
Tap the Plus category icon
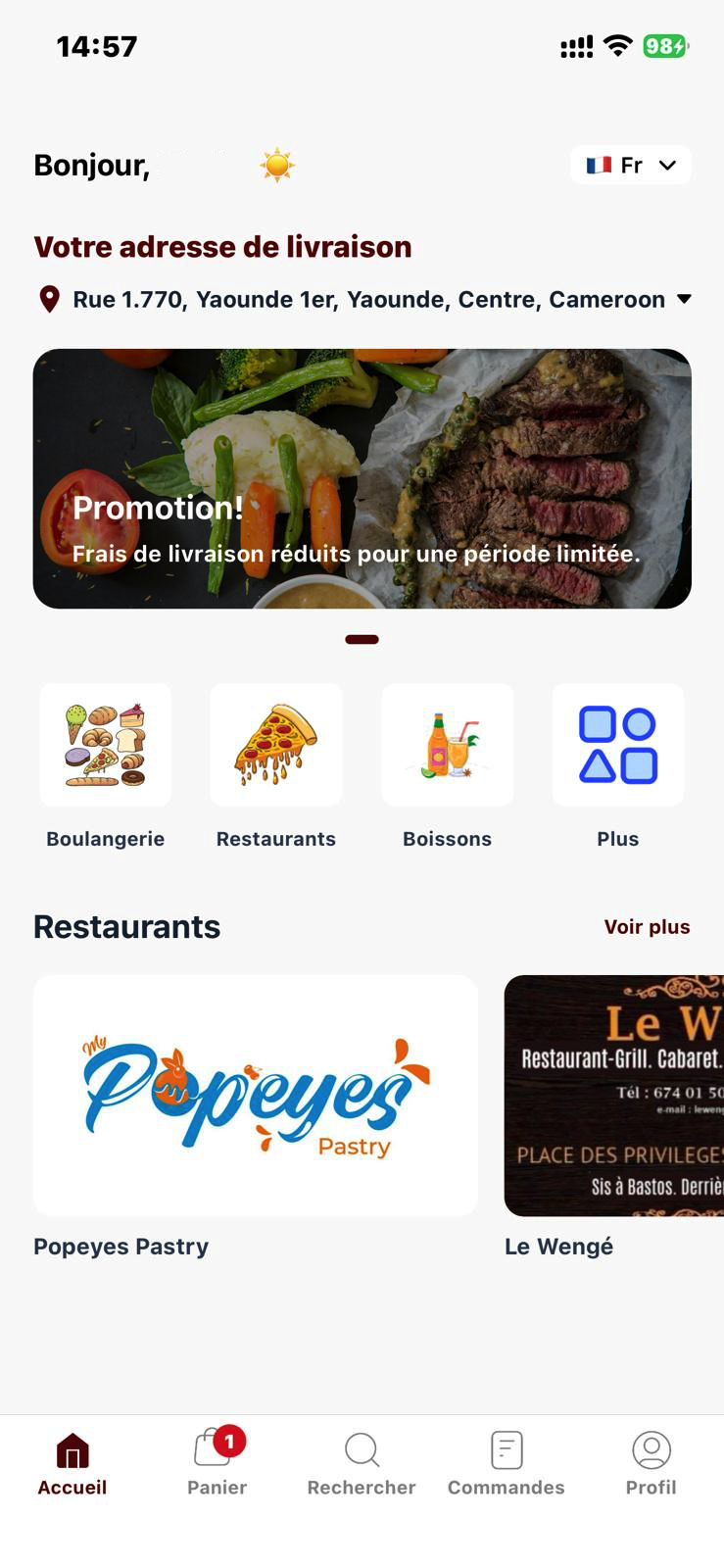click(x=618, y=745)
